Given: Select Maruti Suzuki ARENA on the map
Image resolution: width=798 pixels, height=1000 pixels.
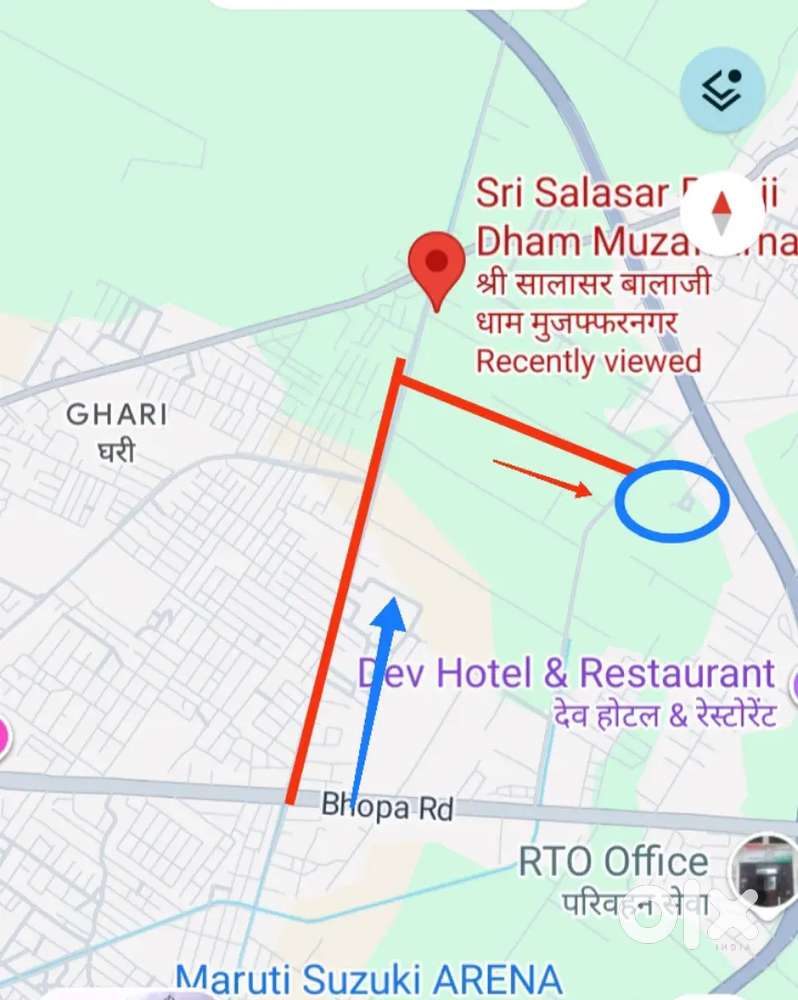Looking at the screenshot, I should [x=368, y=978].
